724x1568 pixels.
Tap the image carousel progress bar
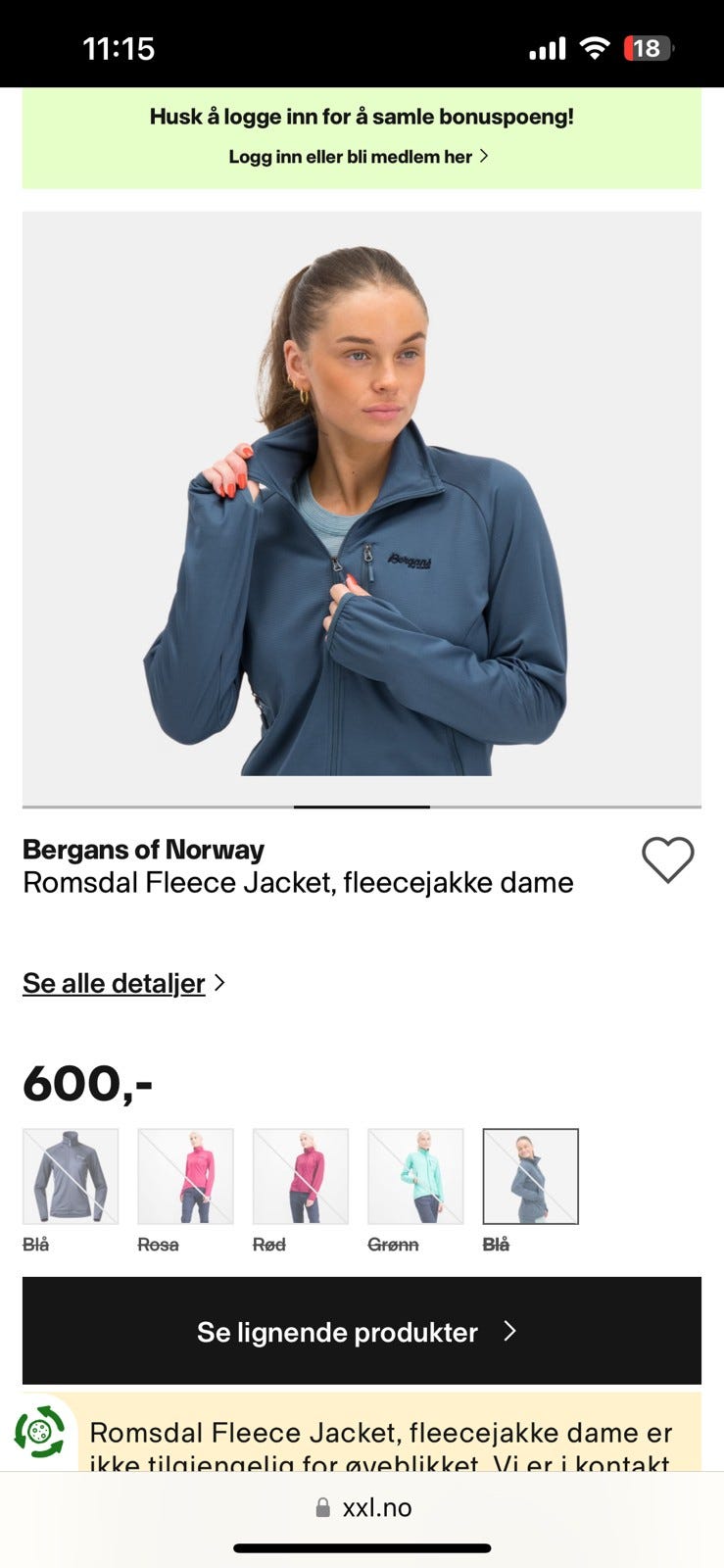(362, 807)
